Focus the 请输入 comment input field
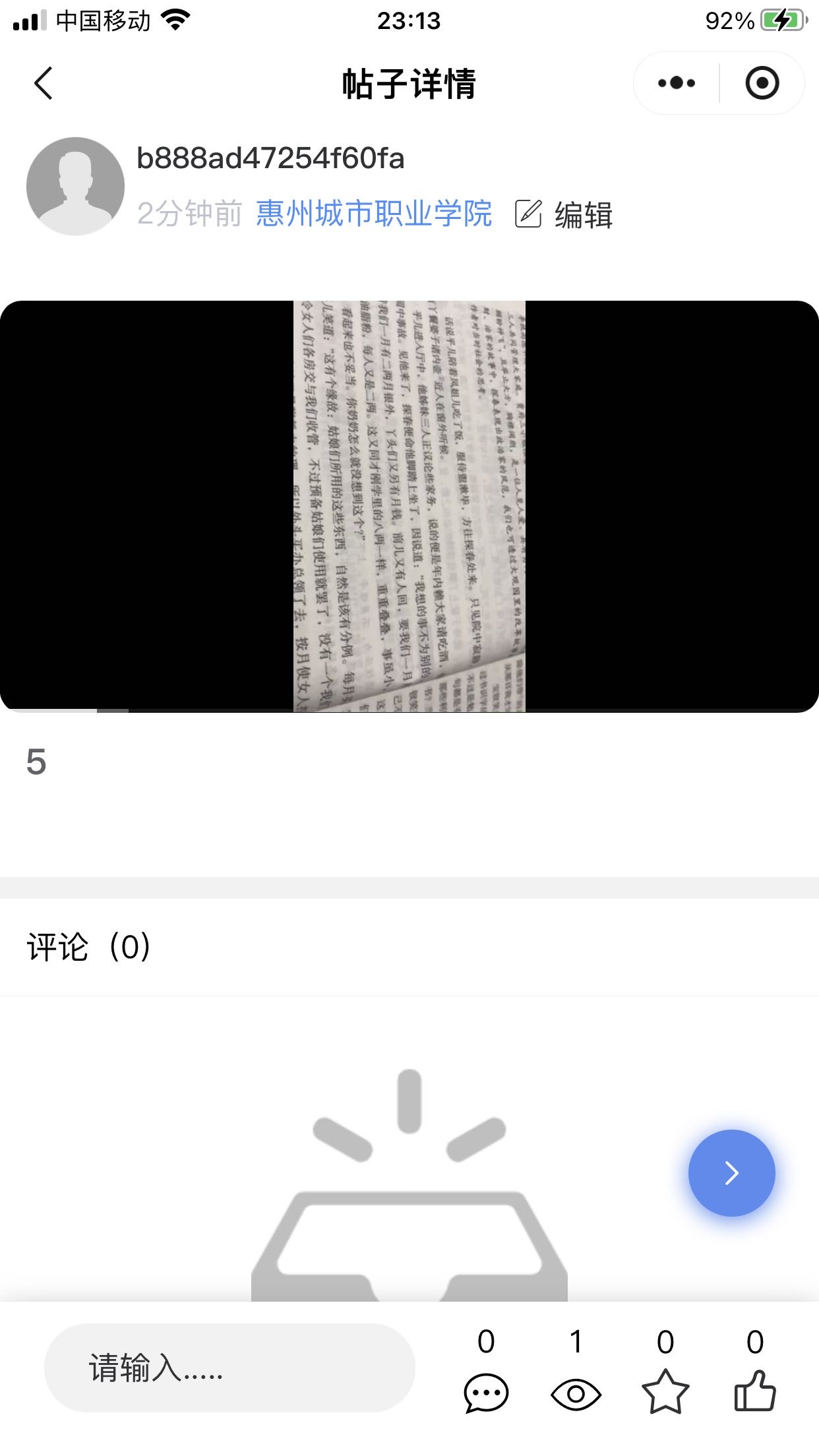Screen dimensions: 819x1456 [x=229, y=1368]
